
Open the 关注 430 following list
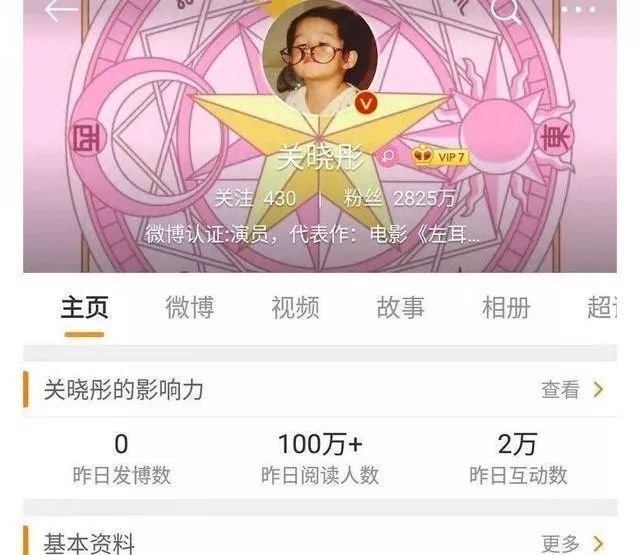256,198
